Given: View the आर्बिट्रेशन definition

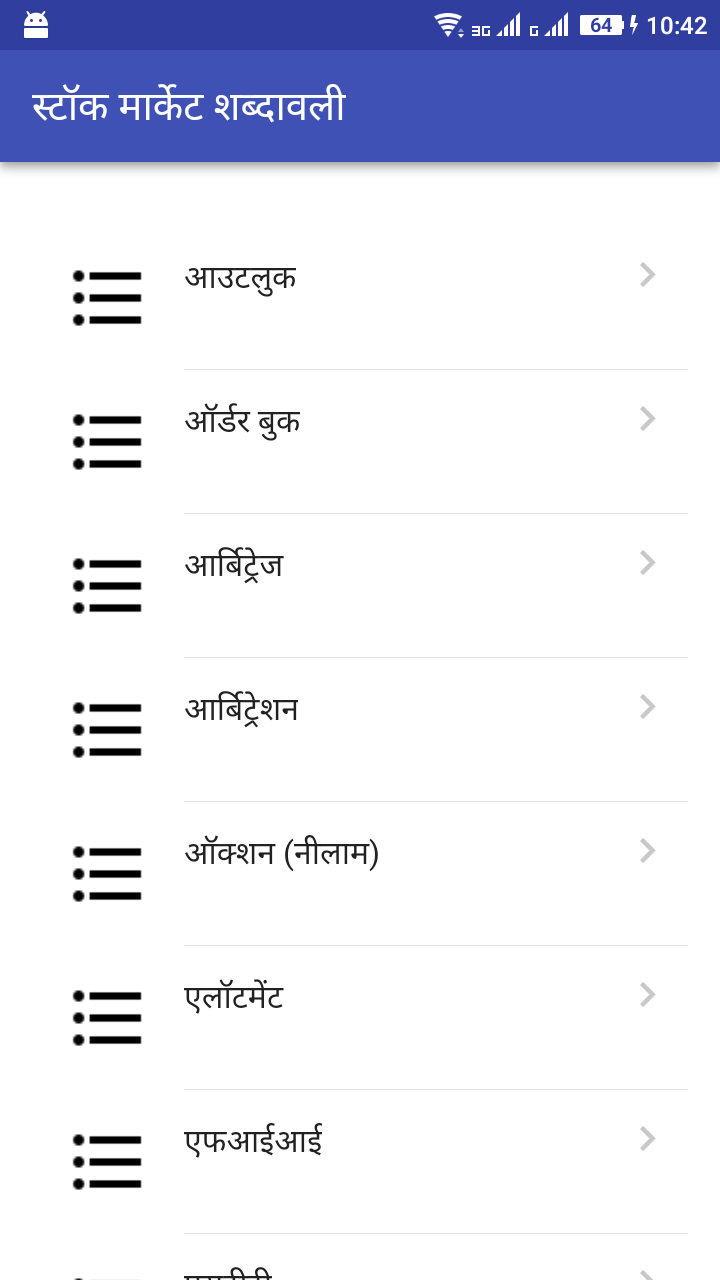Looking at the screenshot, I should pyautogui.click(x=360, y=729).
